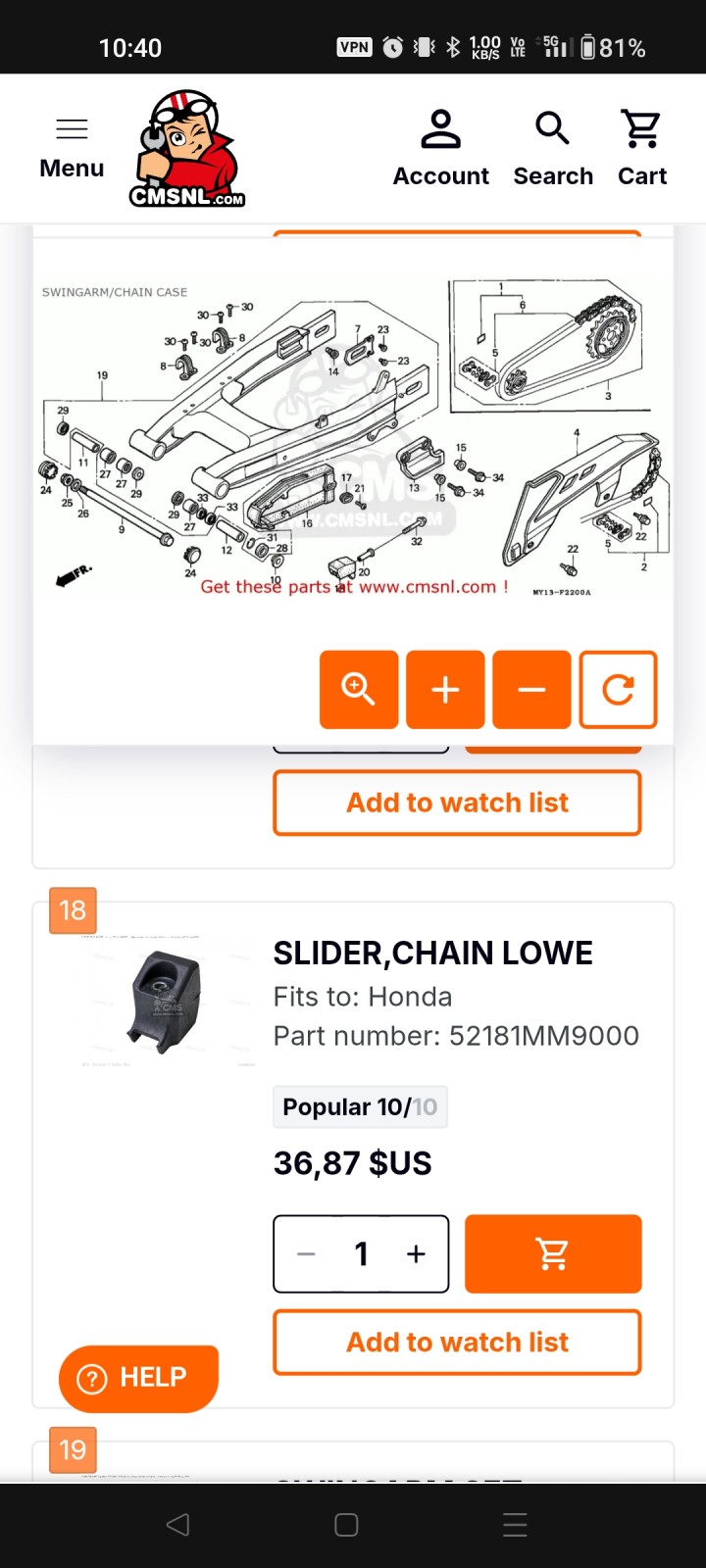Viewport: 706px width, 1568px height.
Task: Click the Popular 10/10 rating indicator
Action: coord(360,1106)
